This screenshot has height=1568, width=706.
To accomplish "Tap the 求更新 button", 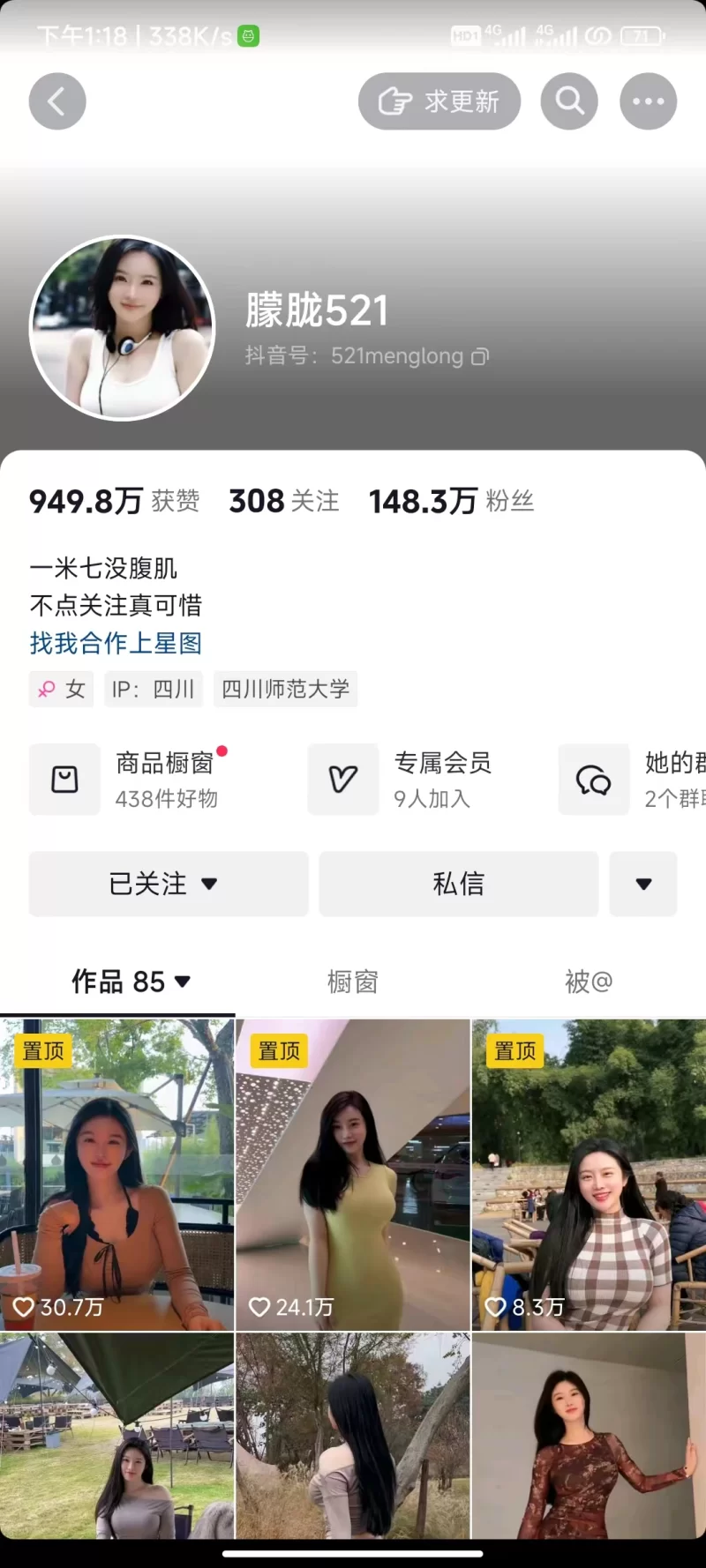I will (439, 101).
